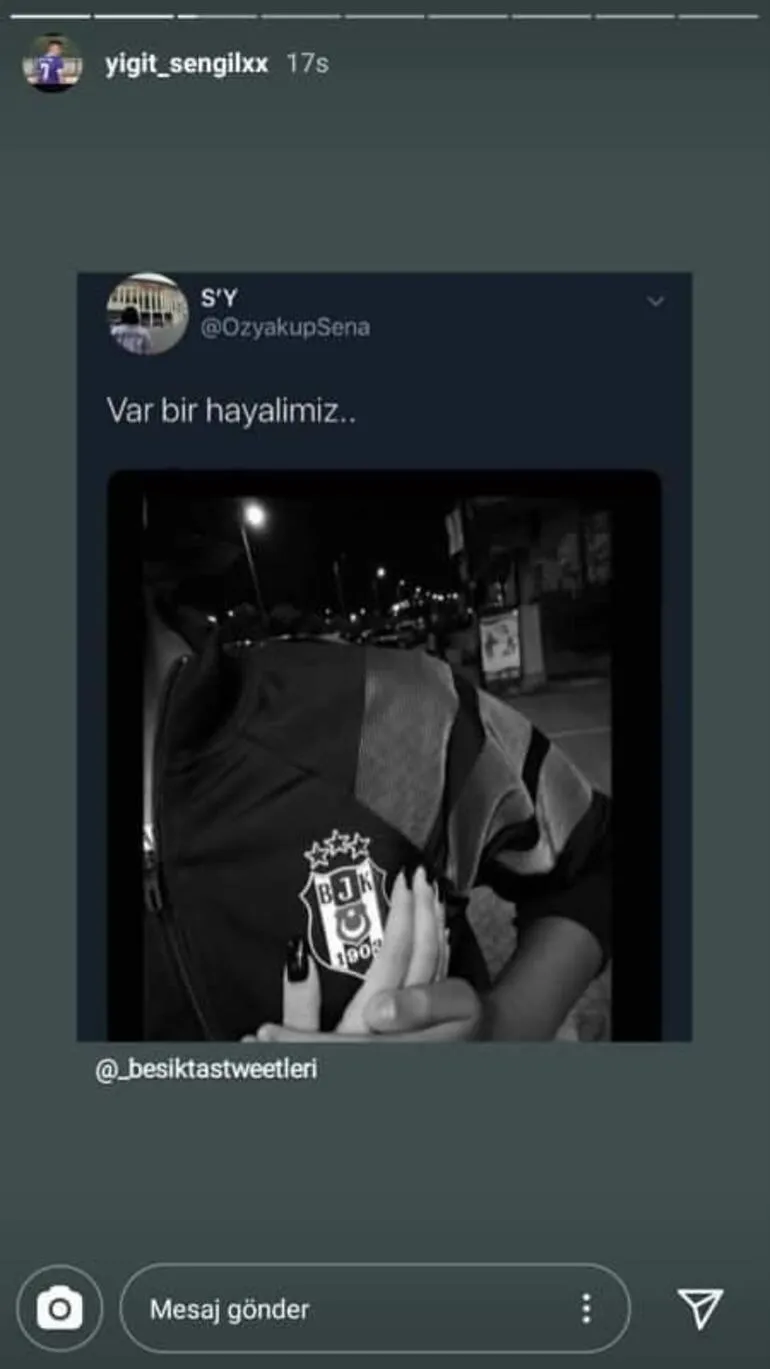Screen dimensions: 770x1369
Task: Open the @_besiktastweetleri mention
Action: pyautogui.click(x=206, y=1069)
